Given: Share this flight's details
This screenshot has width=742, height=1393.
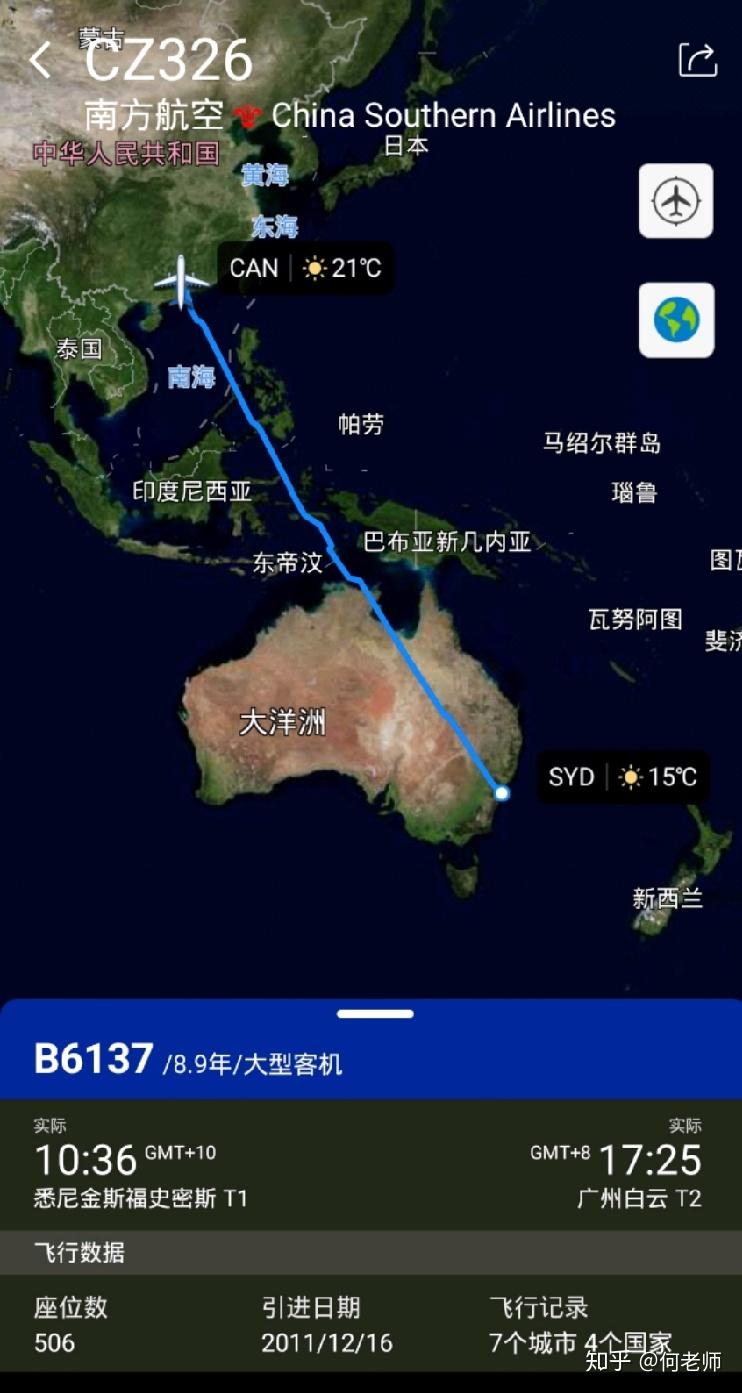Looking at the screenshot, I should [698, 59].
